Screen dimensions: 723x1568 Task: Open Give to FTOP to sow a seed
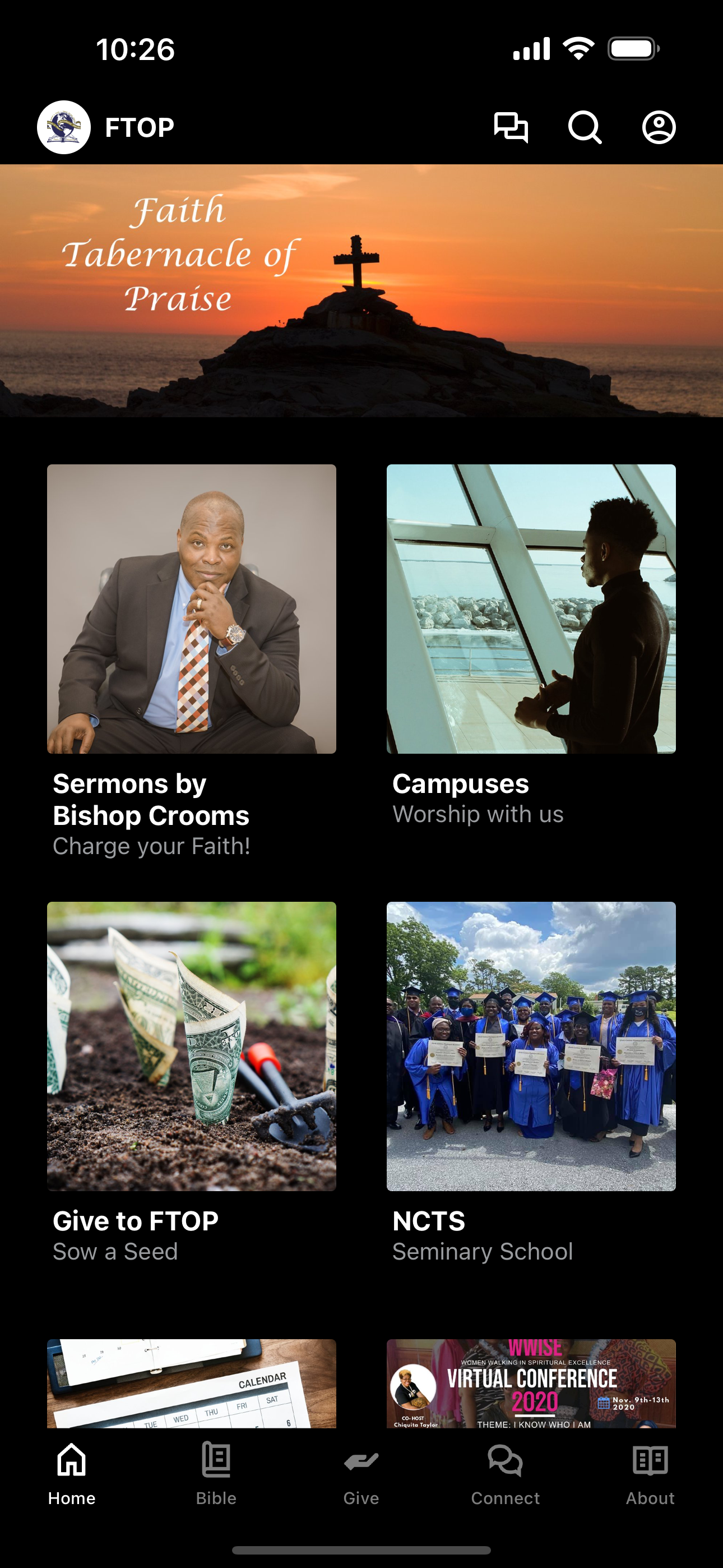[191, 1046]
